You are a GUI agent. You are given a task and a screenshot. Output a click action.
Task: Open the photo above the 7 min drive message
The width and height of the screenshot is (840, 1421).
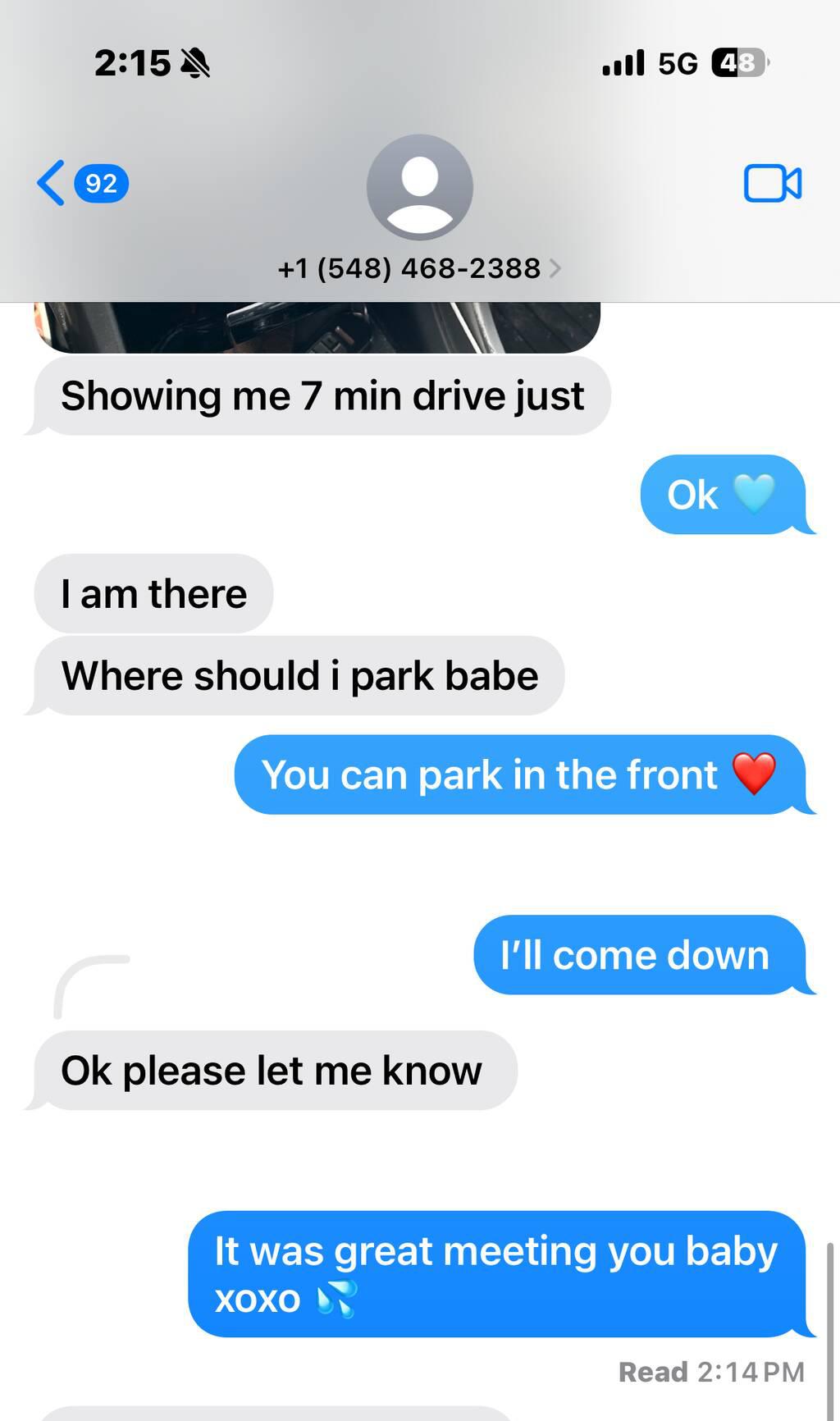tap(317, 327)
